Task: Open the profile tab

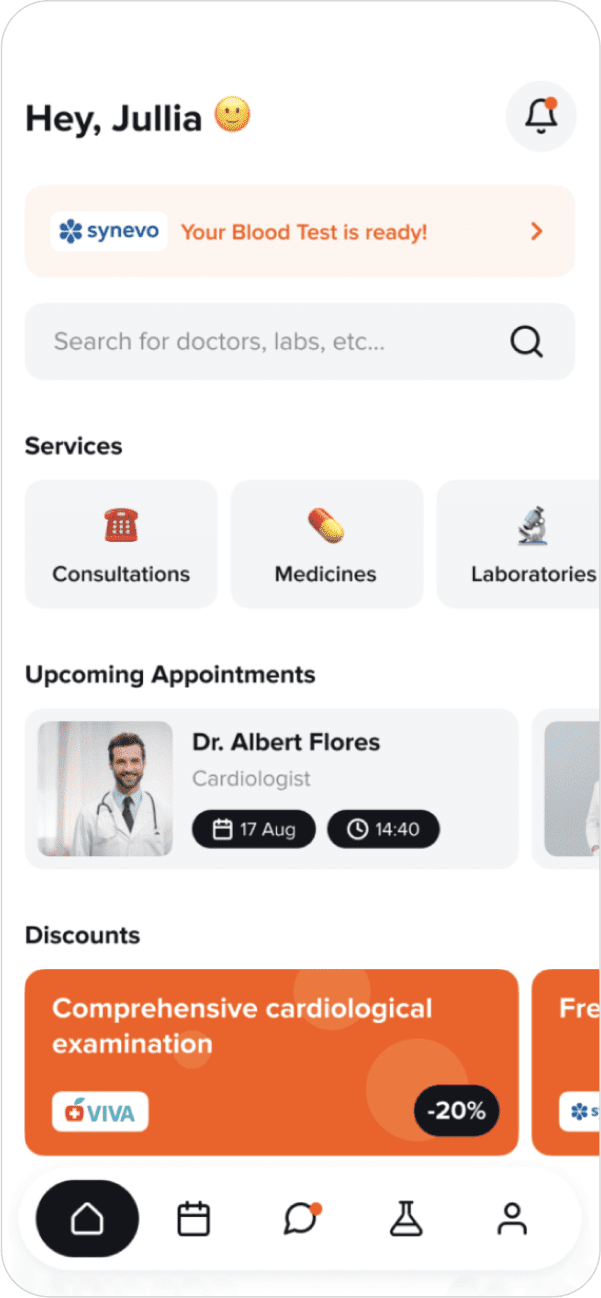Action: pos(512,1219)
